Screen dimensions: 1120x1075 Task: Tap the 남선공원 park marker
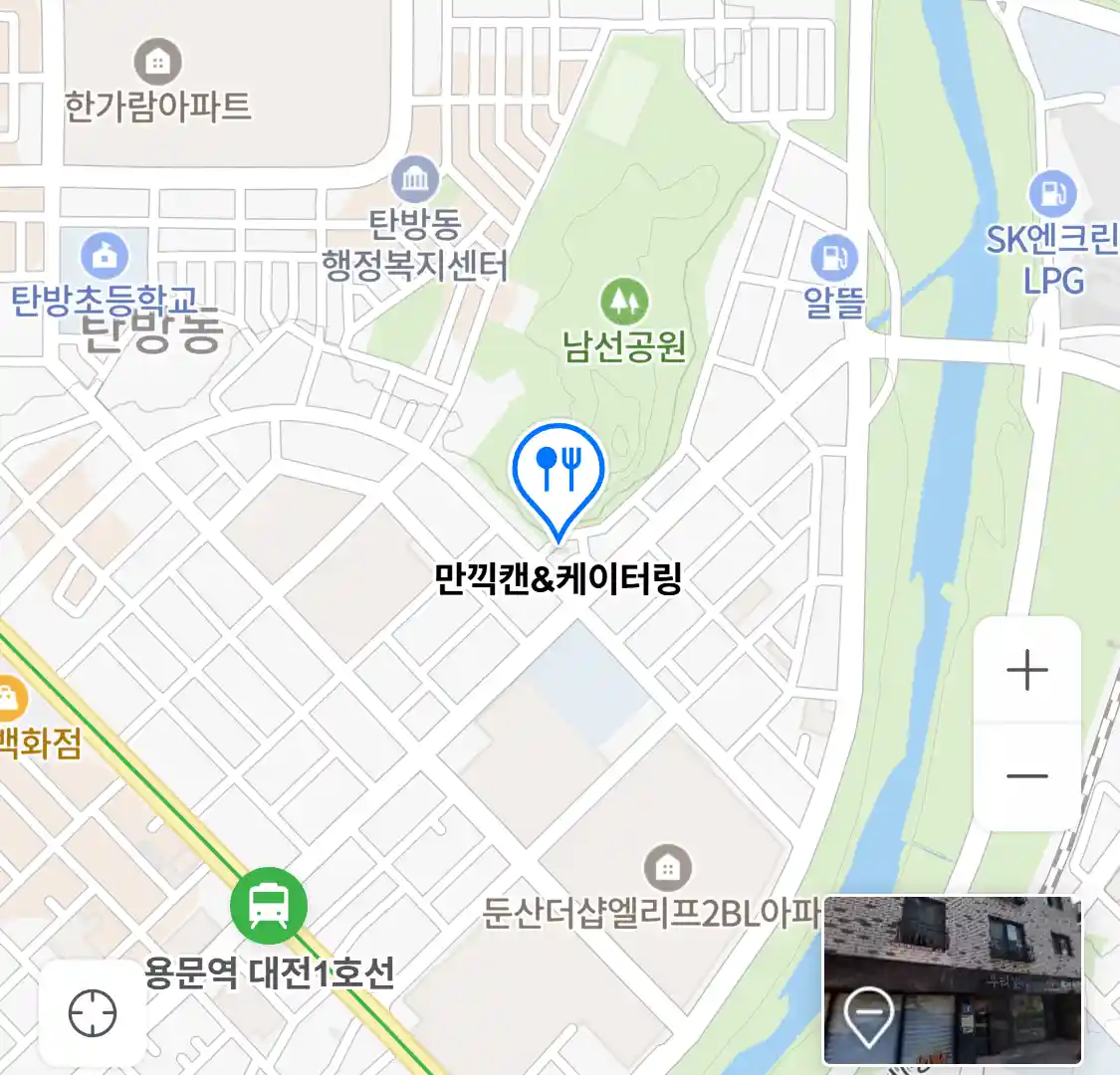(624, 303)
